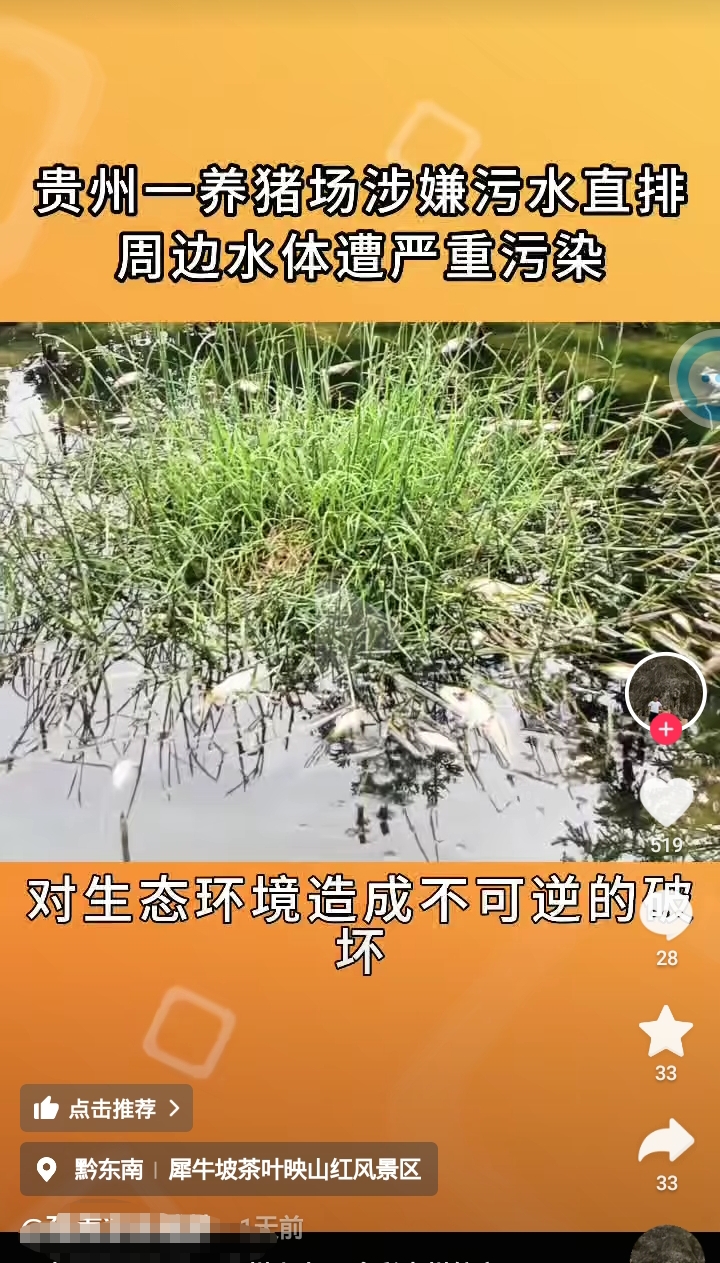
Task: Open the comments with 28 replies
Action: (666, 916)
